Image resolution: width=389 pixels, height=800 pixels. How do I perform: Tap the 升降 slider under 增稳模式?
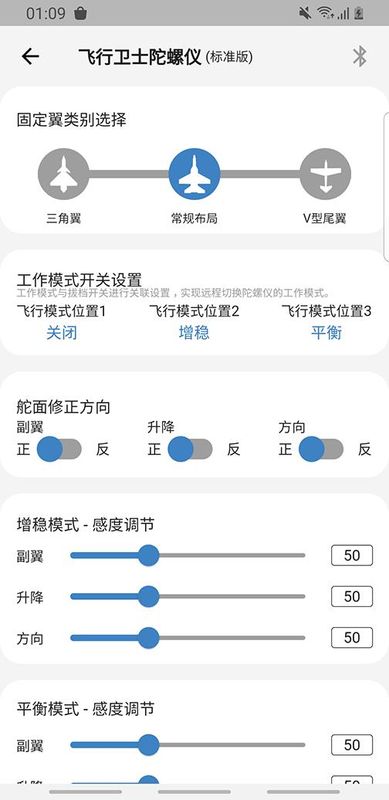(x=187, y=596)
